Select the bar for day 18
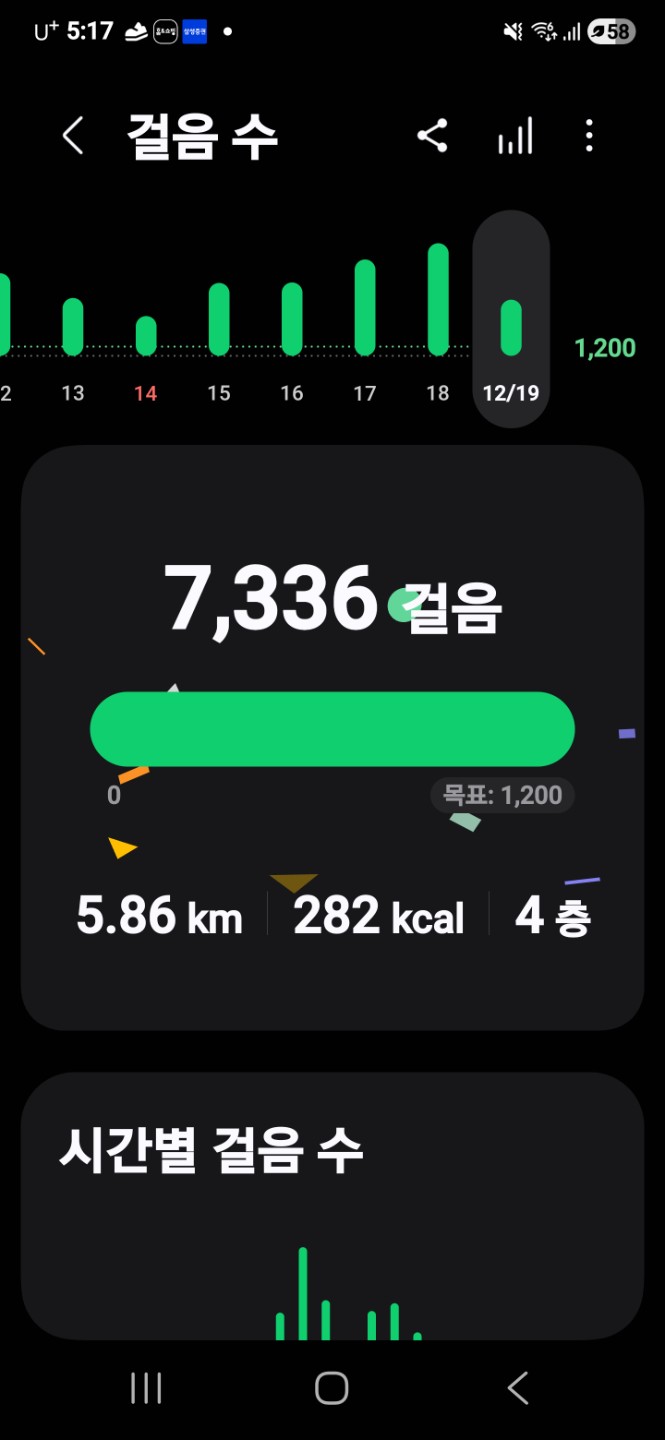Image resolution: width=665 pixels, height=1440 pixels. point(438,300)
